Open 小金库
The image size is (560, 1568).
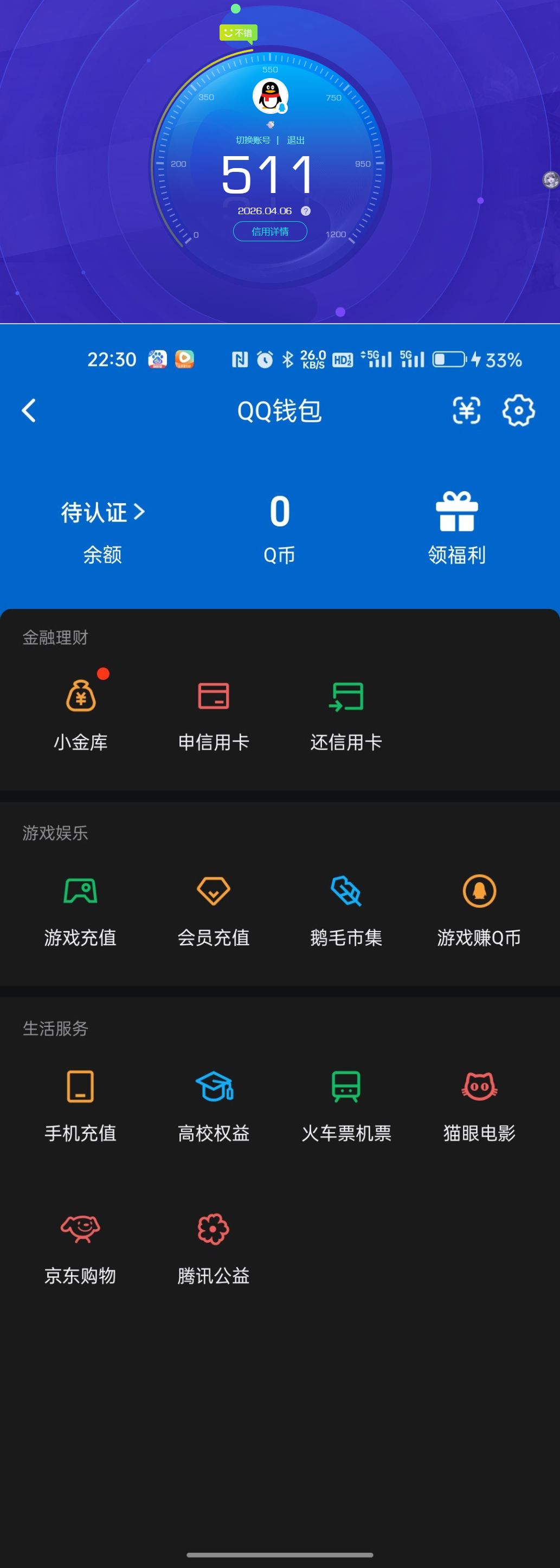click(x=81, y=712)
